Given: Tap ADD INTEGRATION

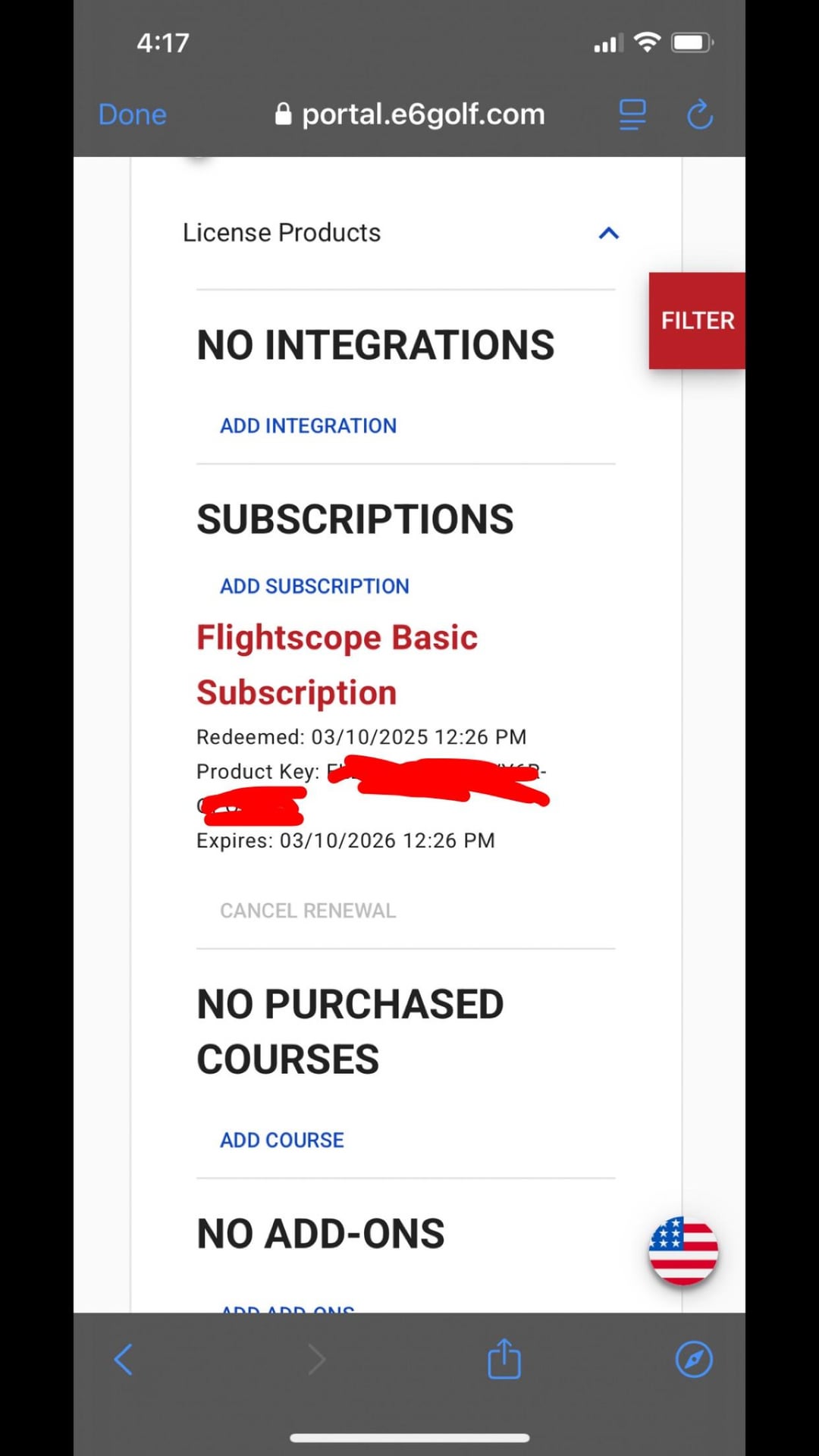Looking at the screenshot, I should click(x=308, y=425).
